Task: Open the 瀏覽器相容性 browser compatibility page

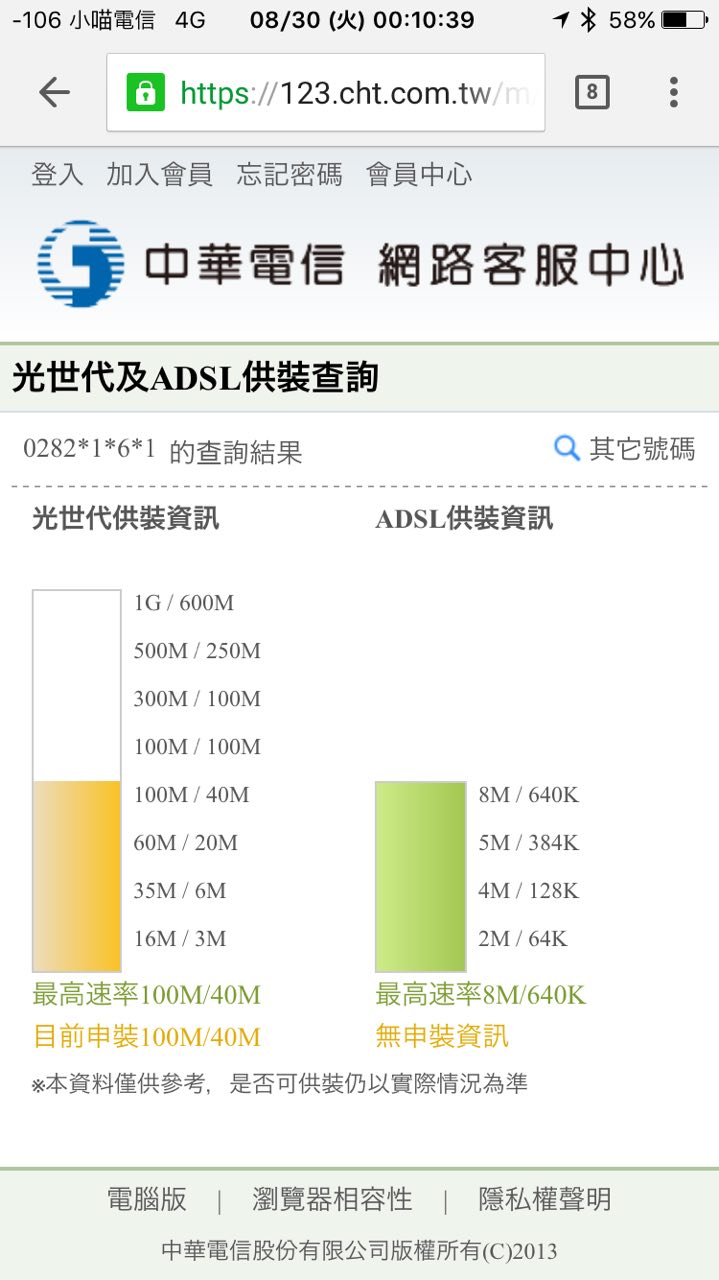Action: pos(332,1199)
